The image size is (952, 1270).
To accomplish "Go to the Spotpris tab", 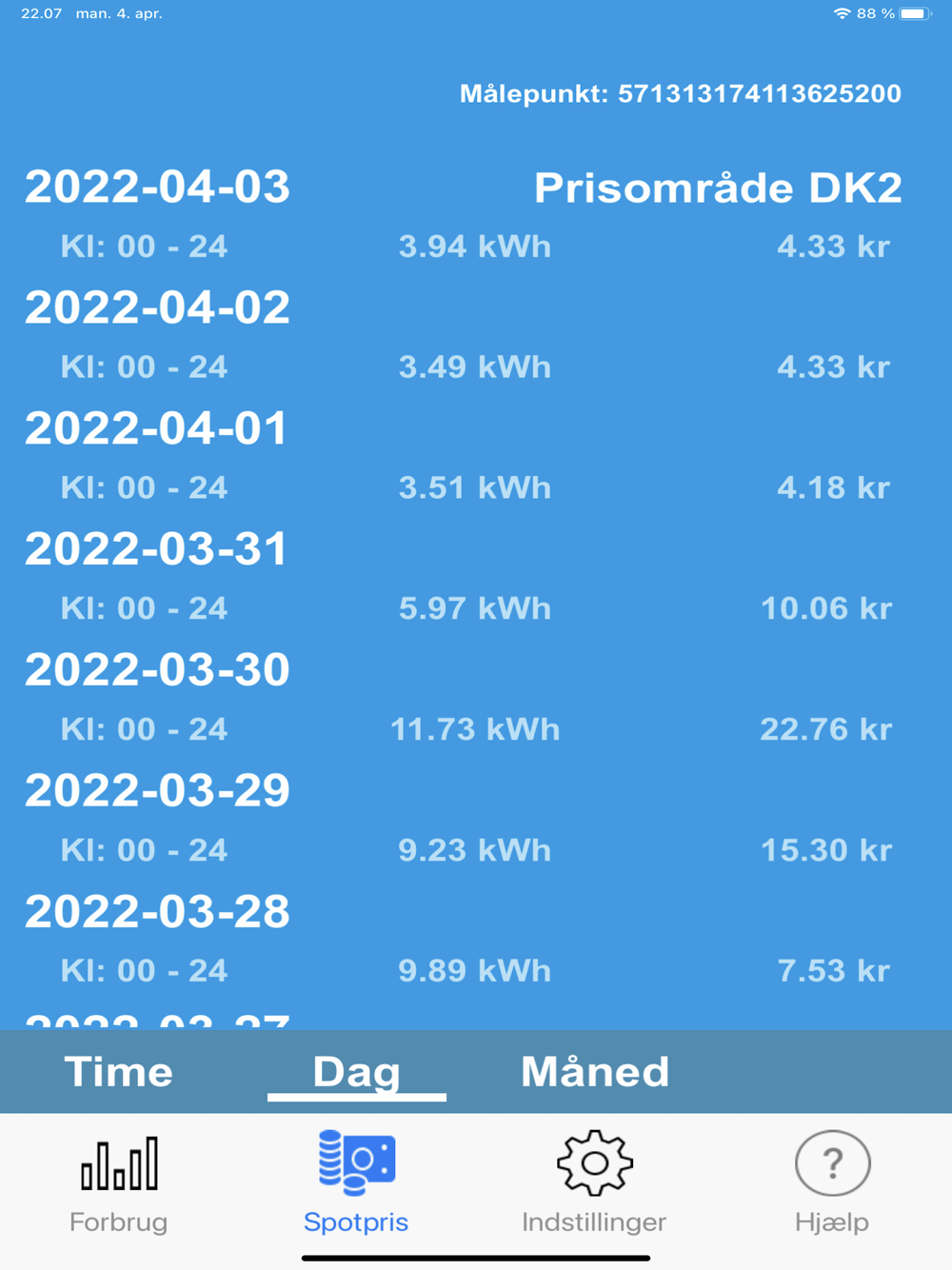I will coord(356,1182).
